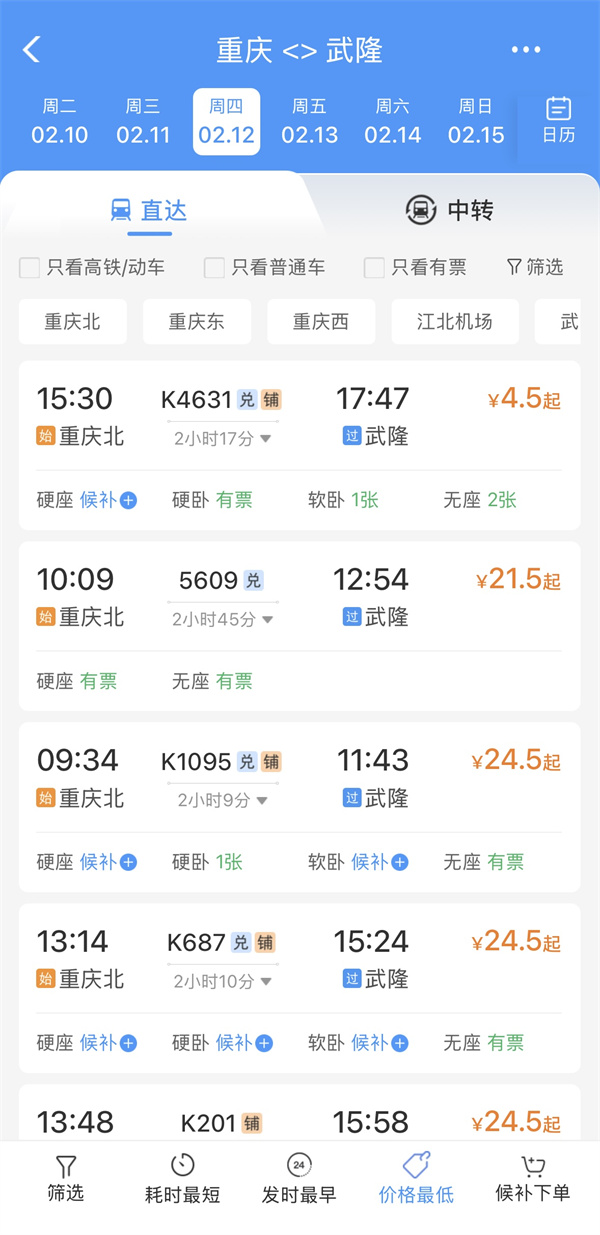Check the 只看高铁/动车 checkbox
The image size is (600, 1235).
coord(30,268)
